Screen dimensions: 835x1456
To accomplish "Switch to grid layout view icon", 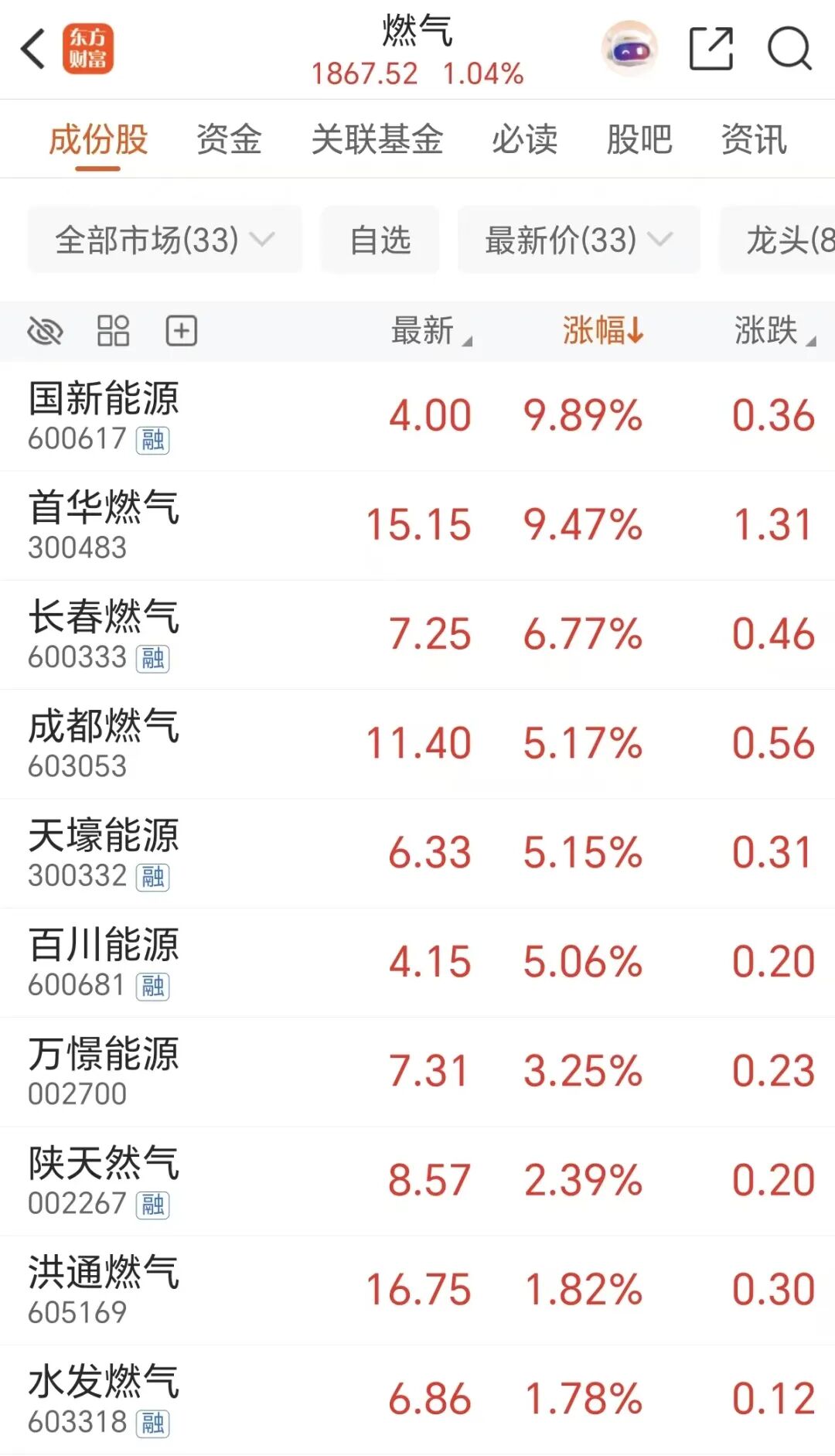I will pyautogui.click(x=113, y=331).
